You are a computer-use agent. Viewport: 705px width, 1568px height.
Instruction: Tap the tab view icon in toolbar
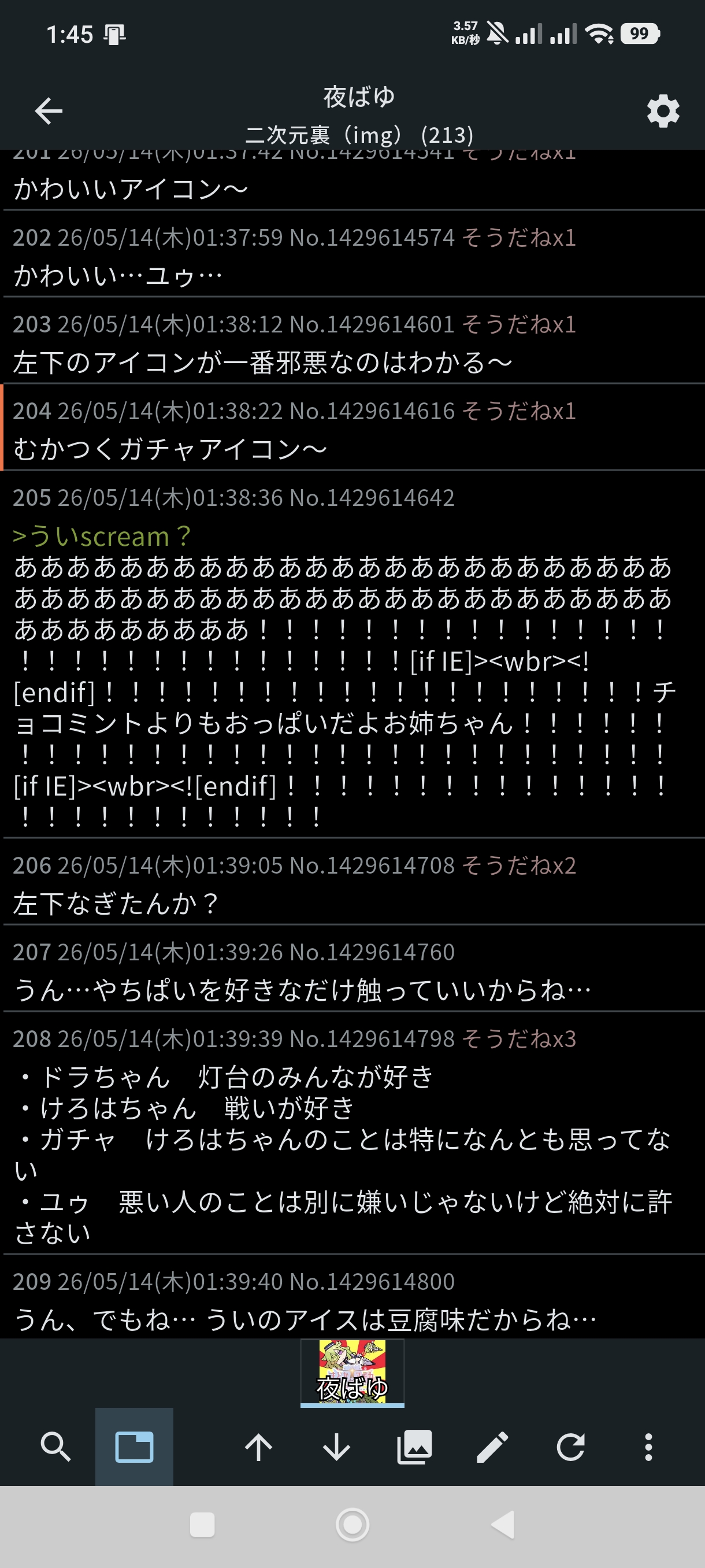point(135,1447)
